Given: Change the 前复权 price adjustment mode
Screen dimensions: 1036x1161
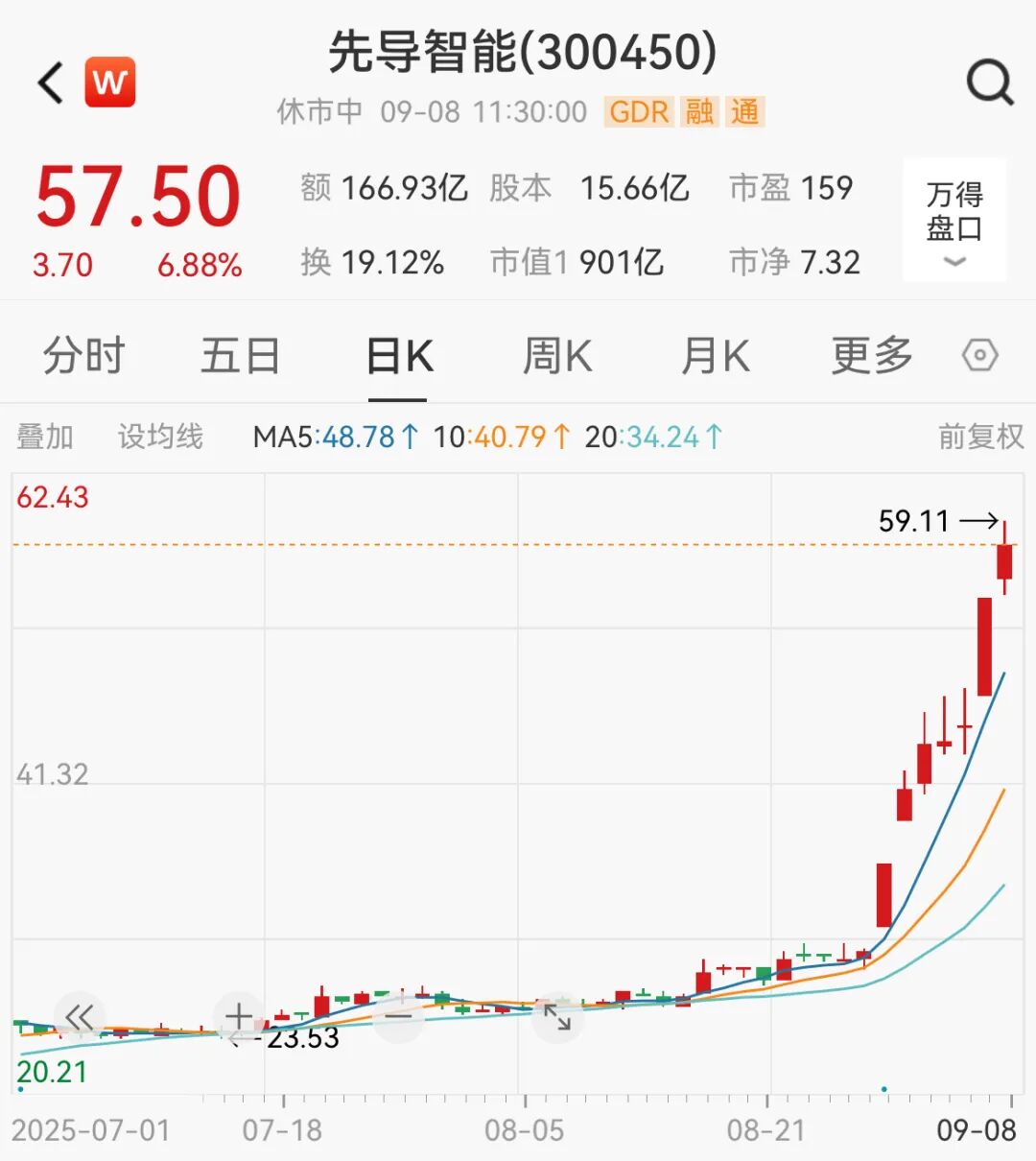Looking at the screenshot, I should (980, 438).
